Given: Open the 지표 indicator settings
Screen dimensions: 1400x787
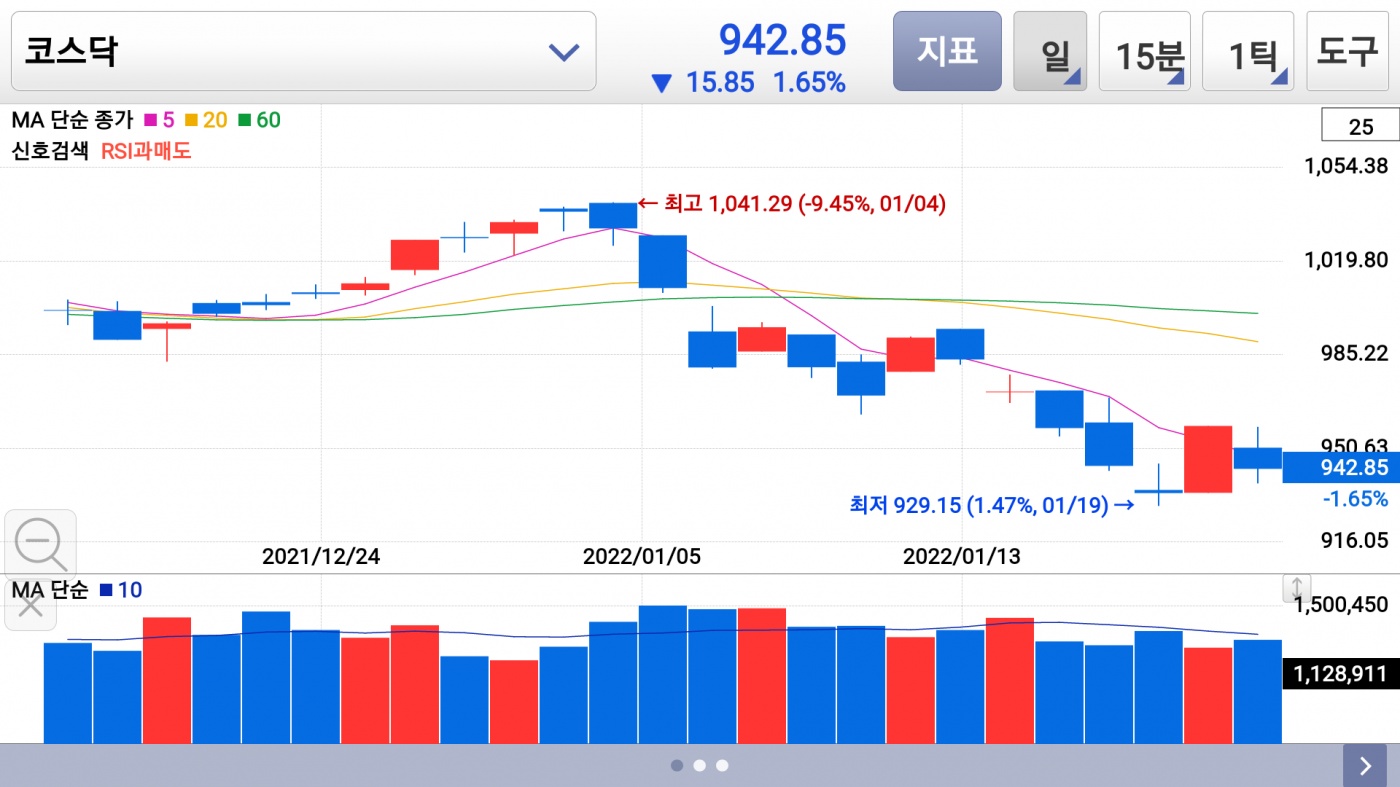Looking at the screenshot, I should [x=946, y=52].
